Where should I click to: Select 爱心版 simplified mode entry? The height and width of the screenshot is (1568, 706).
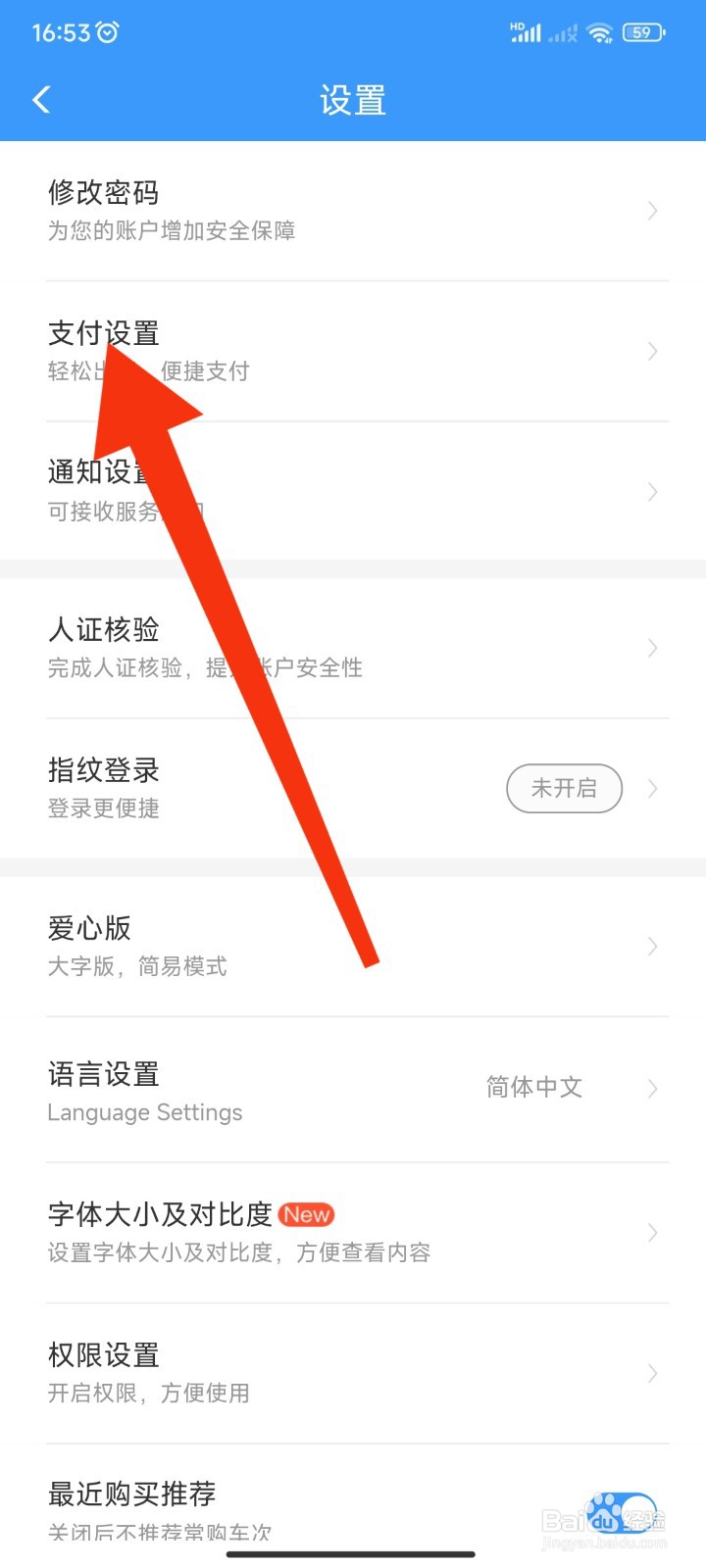tap(353, 945)
